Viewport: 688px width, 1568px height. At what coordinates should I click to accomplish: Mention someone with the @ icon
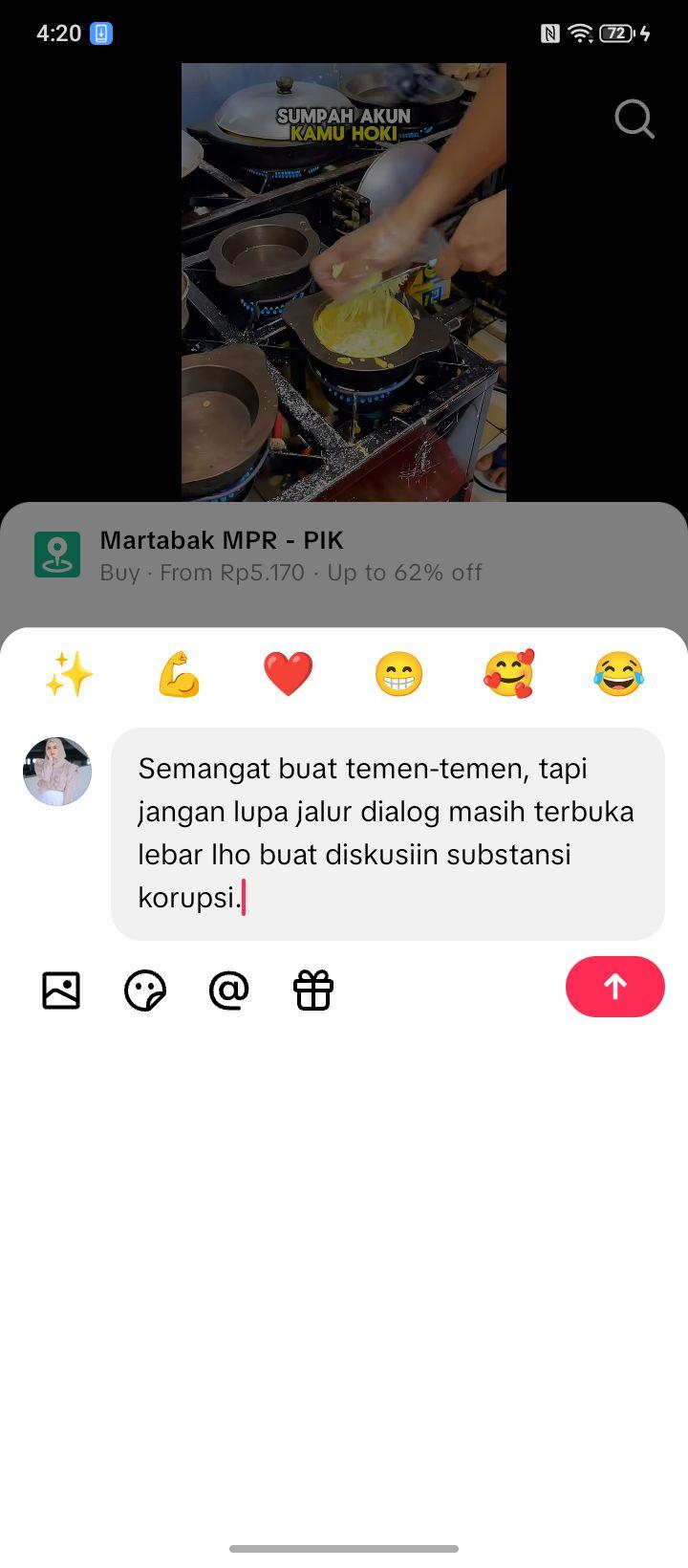tap(229, 991)
